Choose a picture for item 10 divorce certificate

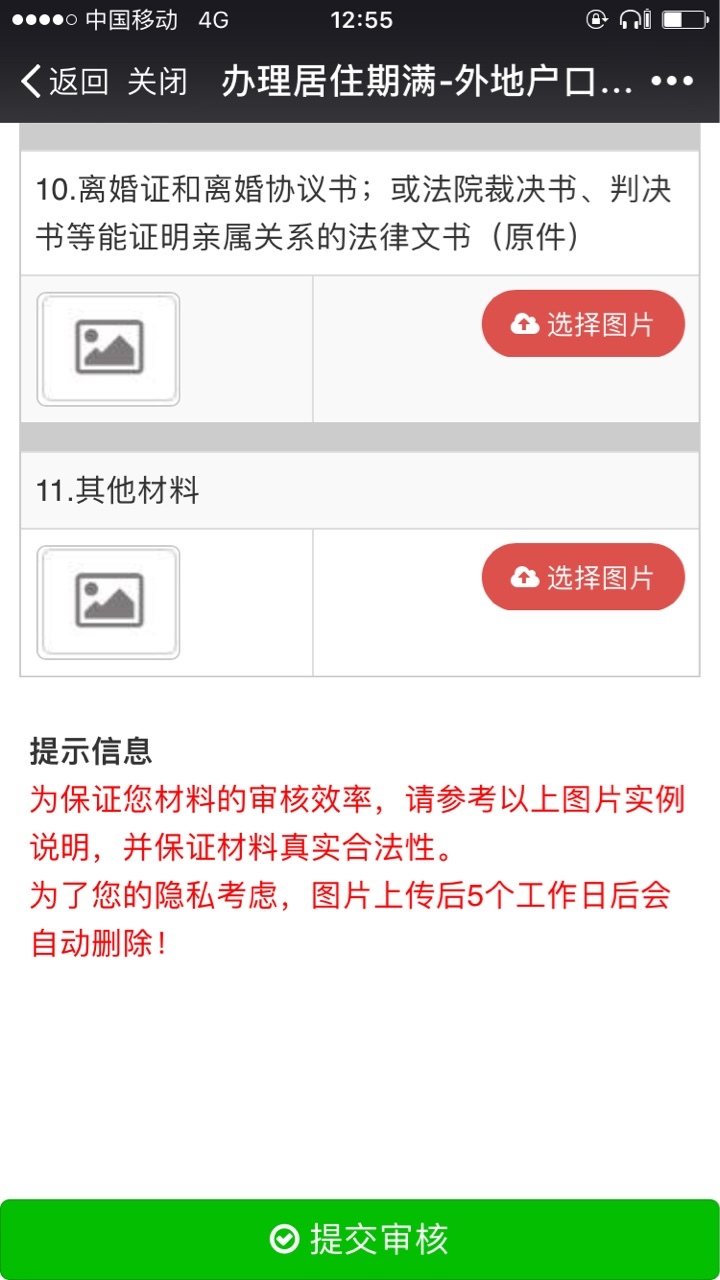tap(583, 324)
